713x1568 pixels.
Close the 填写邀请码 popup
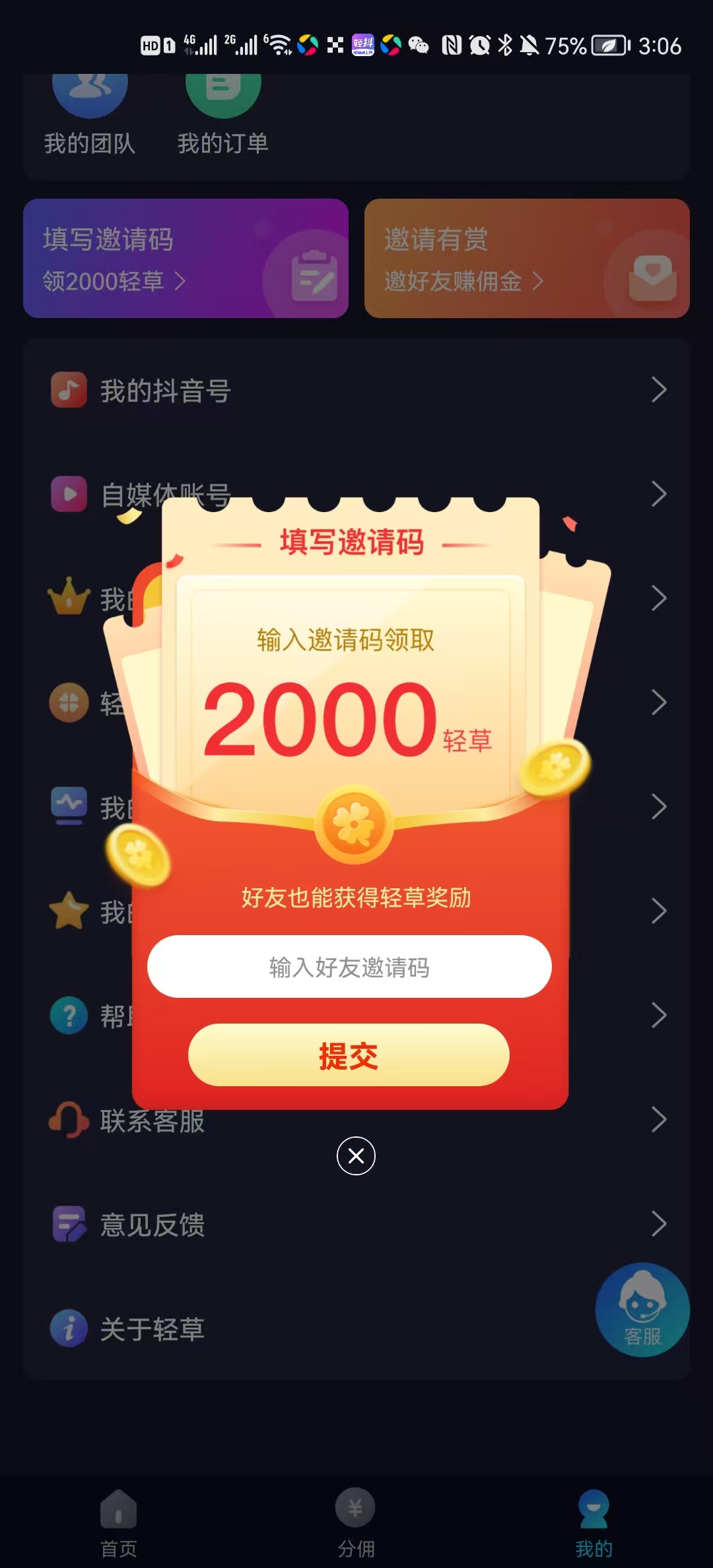[x=356, y=1156]
